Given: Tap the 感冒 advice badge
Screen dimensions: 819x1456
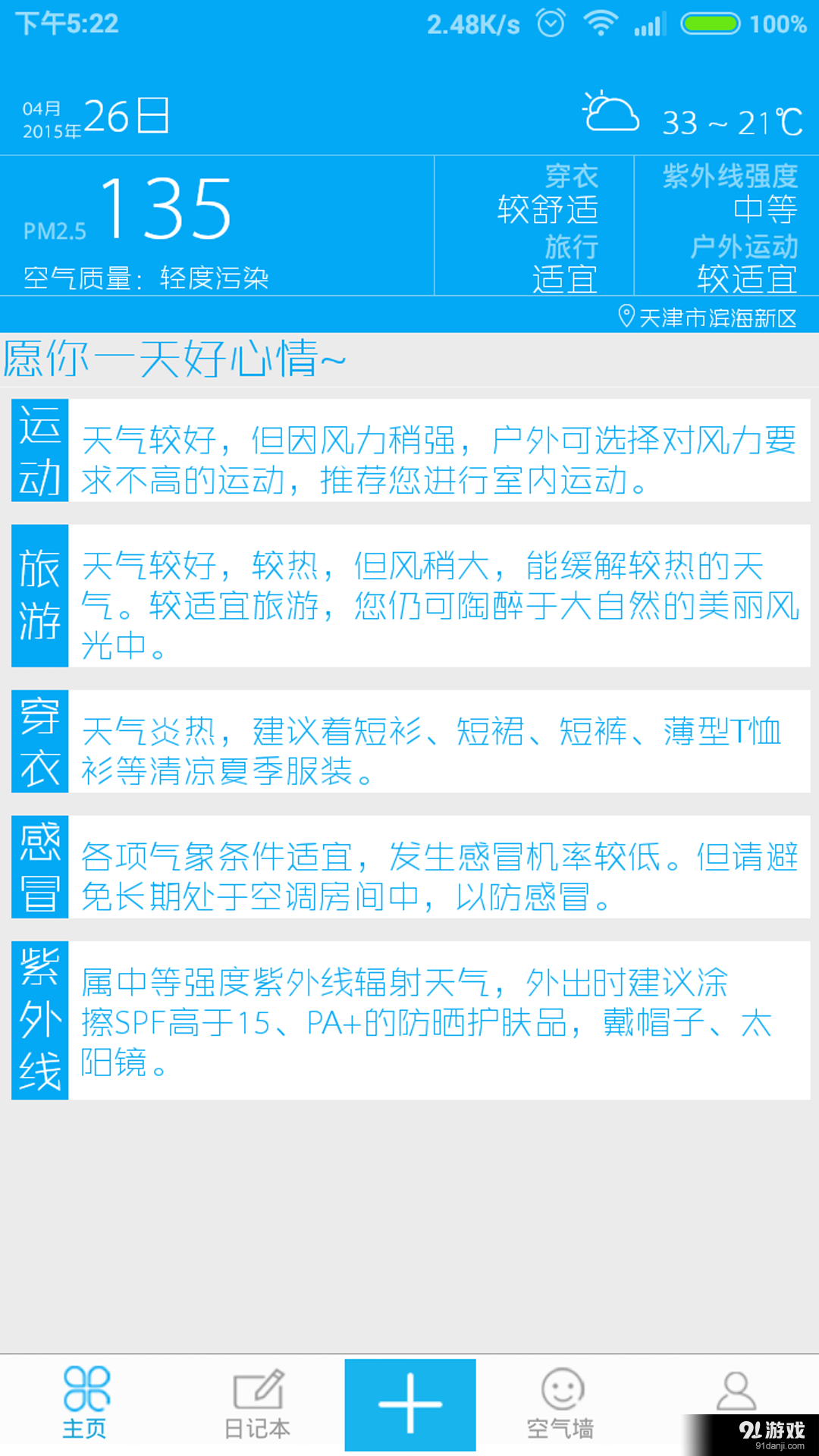Looking at the screenshot, I should (x=39, y=868).
